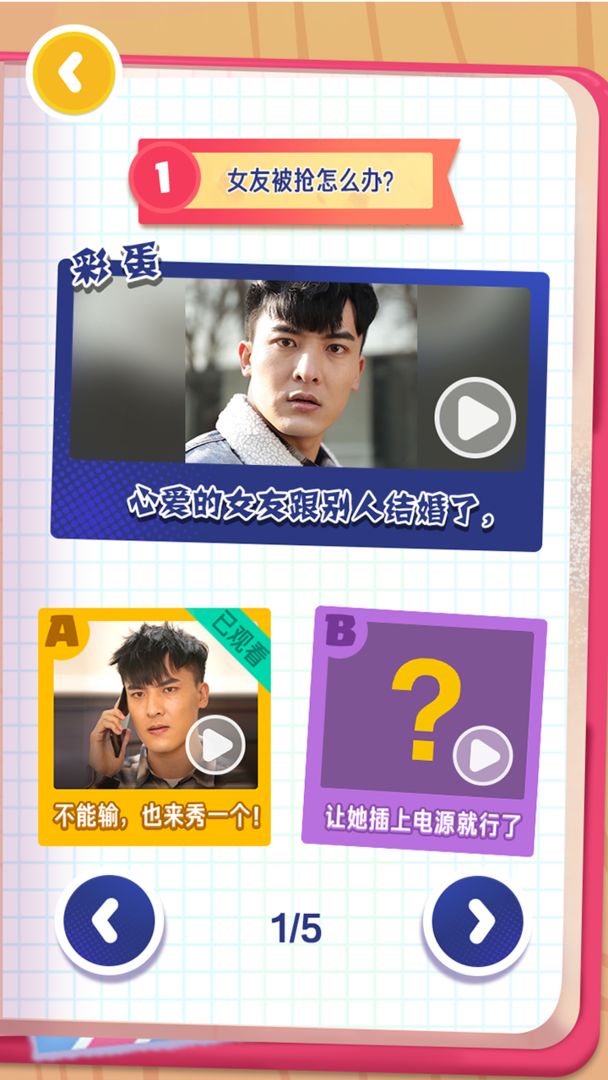The image size is (608, 1080).
Task: Play the 彩蛋 easter egg video
Action: (475, 417)
